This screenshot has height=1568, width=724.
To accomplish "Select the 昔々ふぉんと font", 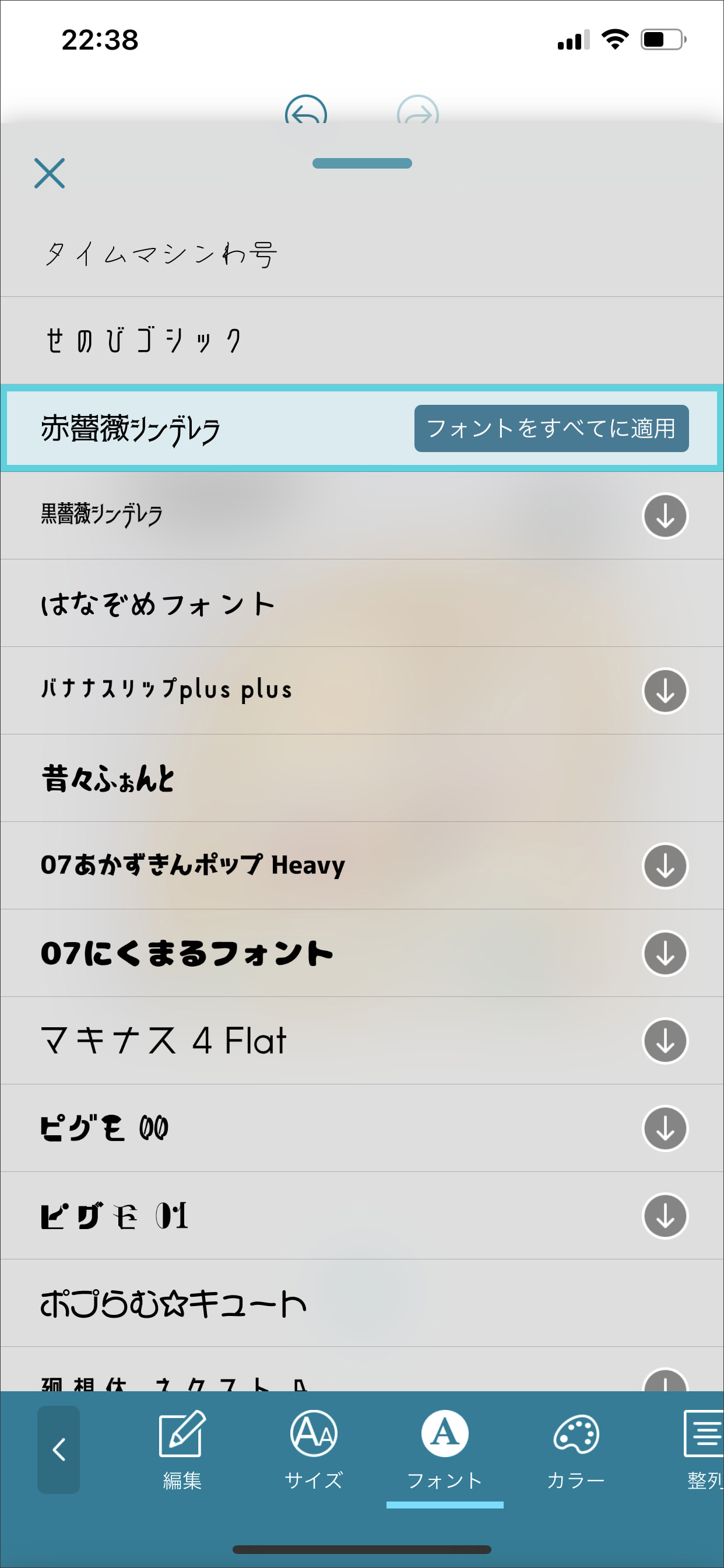I will coord(108,779).
